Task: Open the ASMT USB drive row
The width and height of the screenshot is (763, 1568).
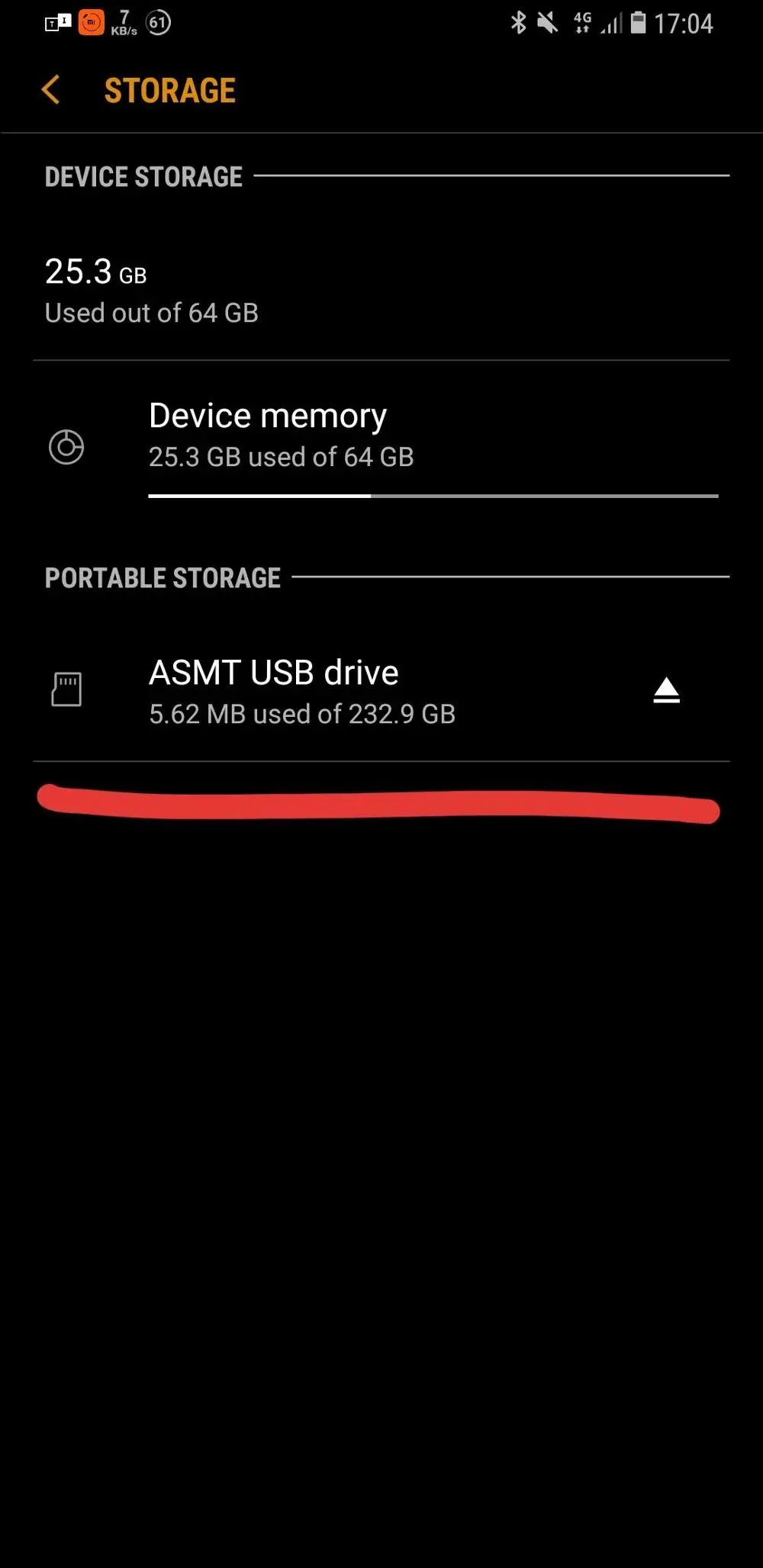Action: click(x=381, y=690)
